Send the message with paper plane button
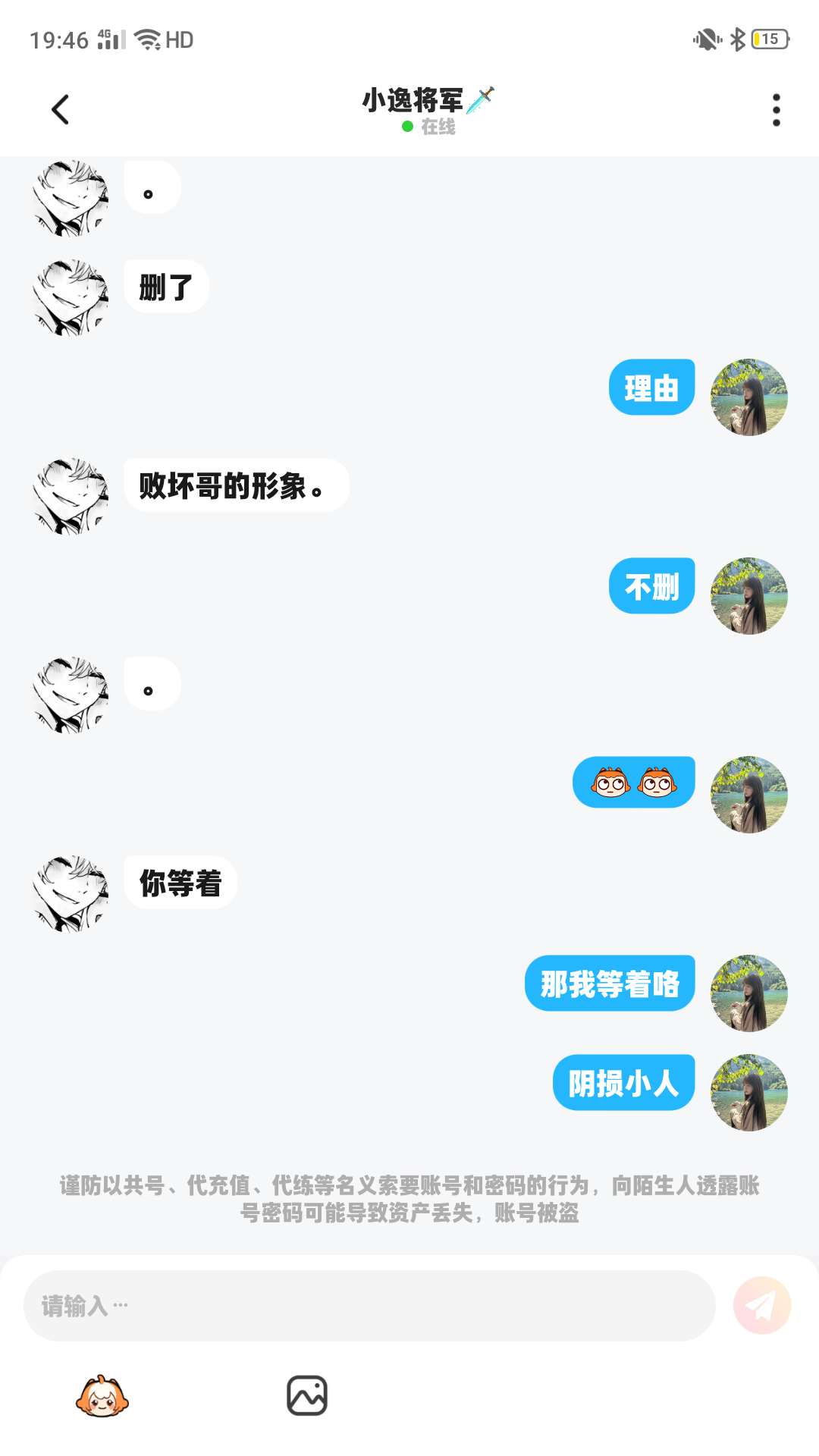819x1456 pixels. click(761, 1305)
